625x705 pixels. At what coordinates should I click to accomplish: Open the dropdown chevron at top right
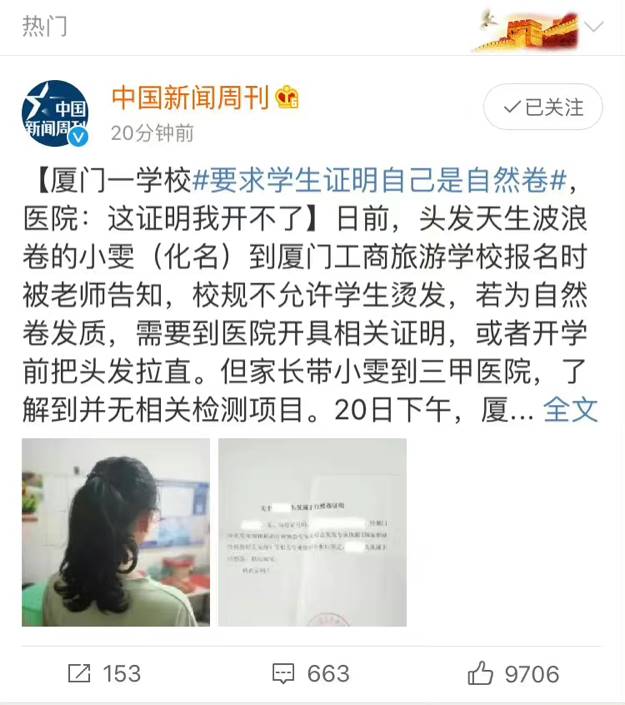coord(594,27)
